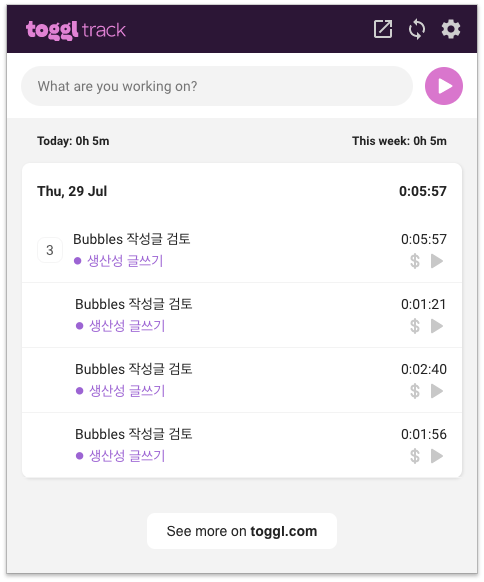Toggle billable on the 0:05:57 entry
This screenshot has width=484, height=582.
tap(415, 261)
